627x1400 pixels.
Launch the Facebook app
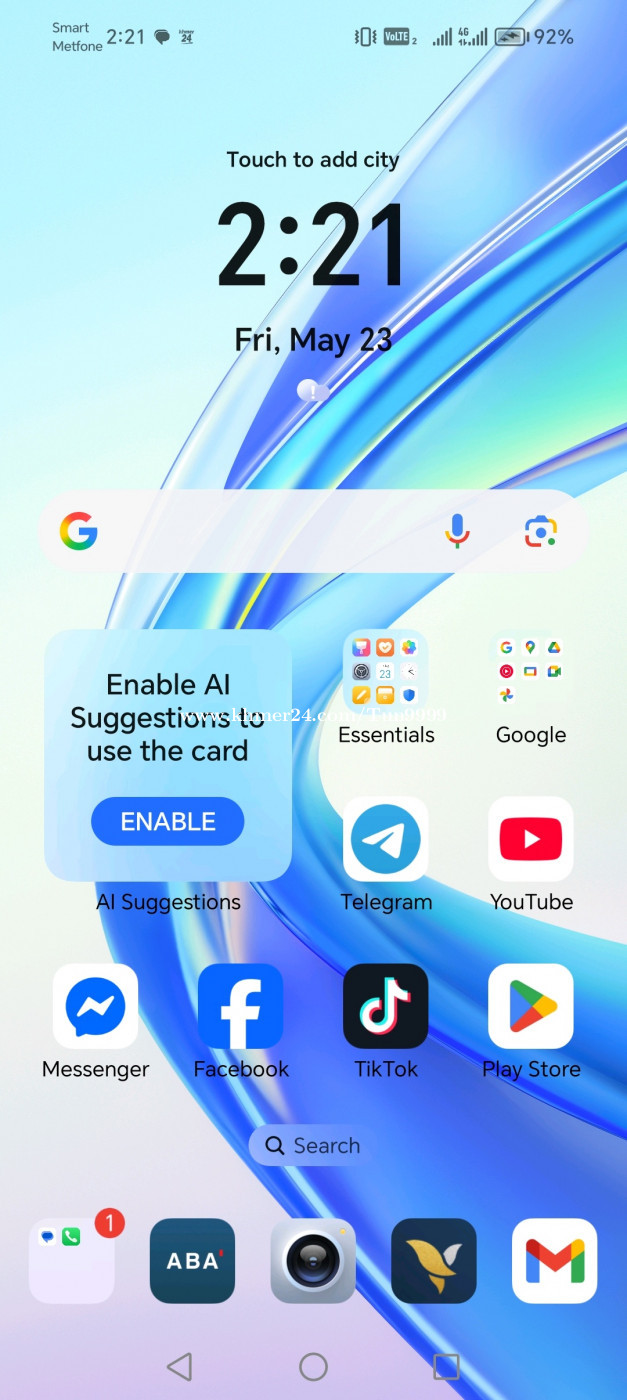[241, 1006]
